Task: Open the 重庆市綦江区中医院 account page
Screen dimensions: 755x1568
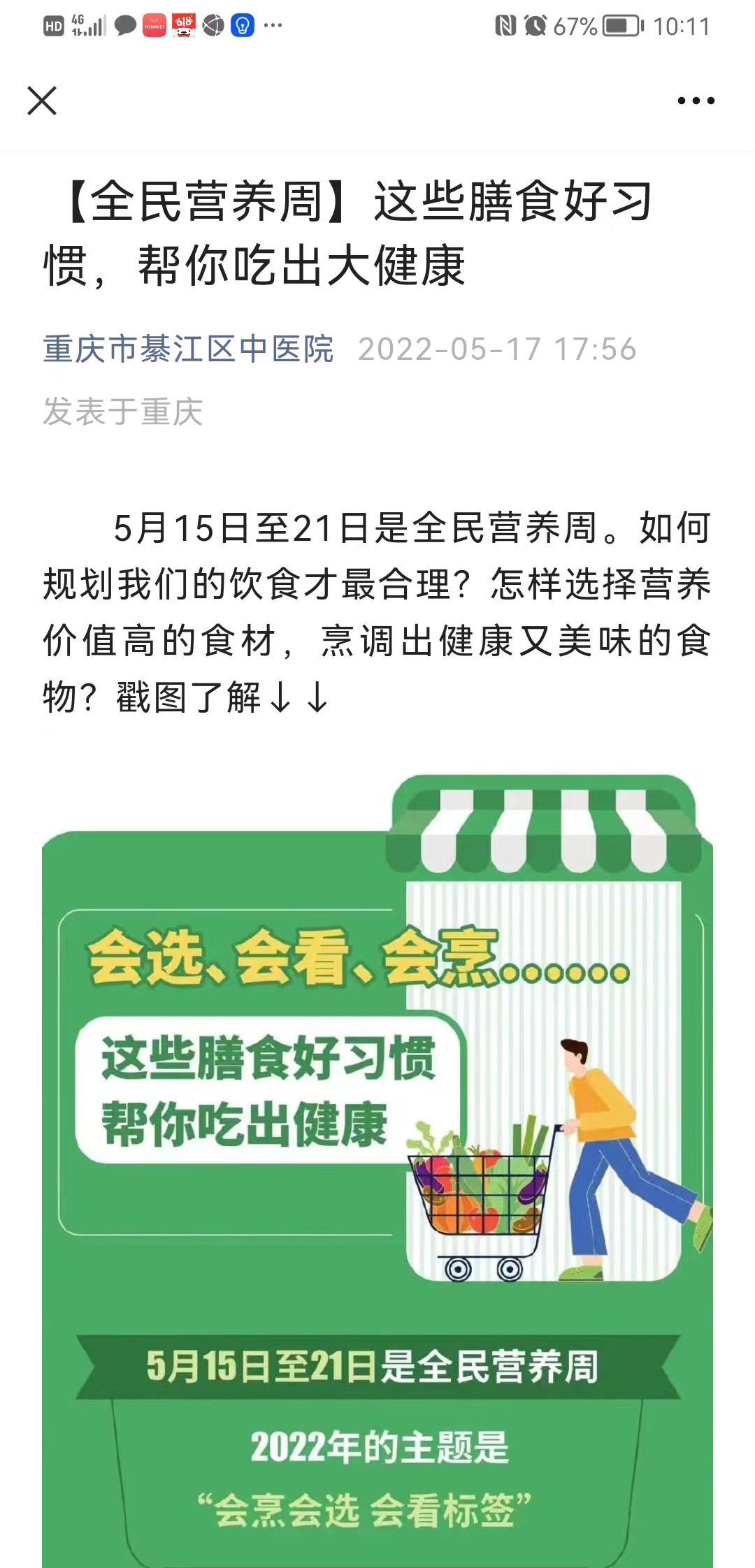Action: pos(188,349)
